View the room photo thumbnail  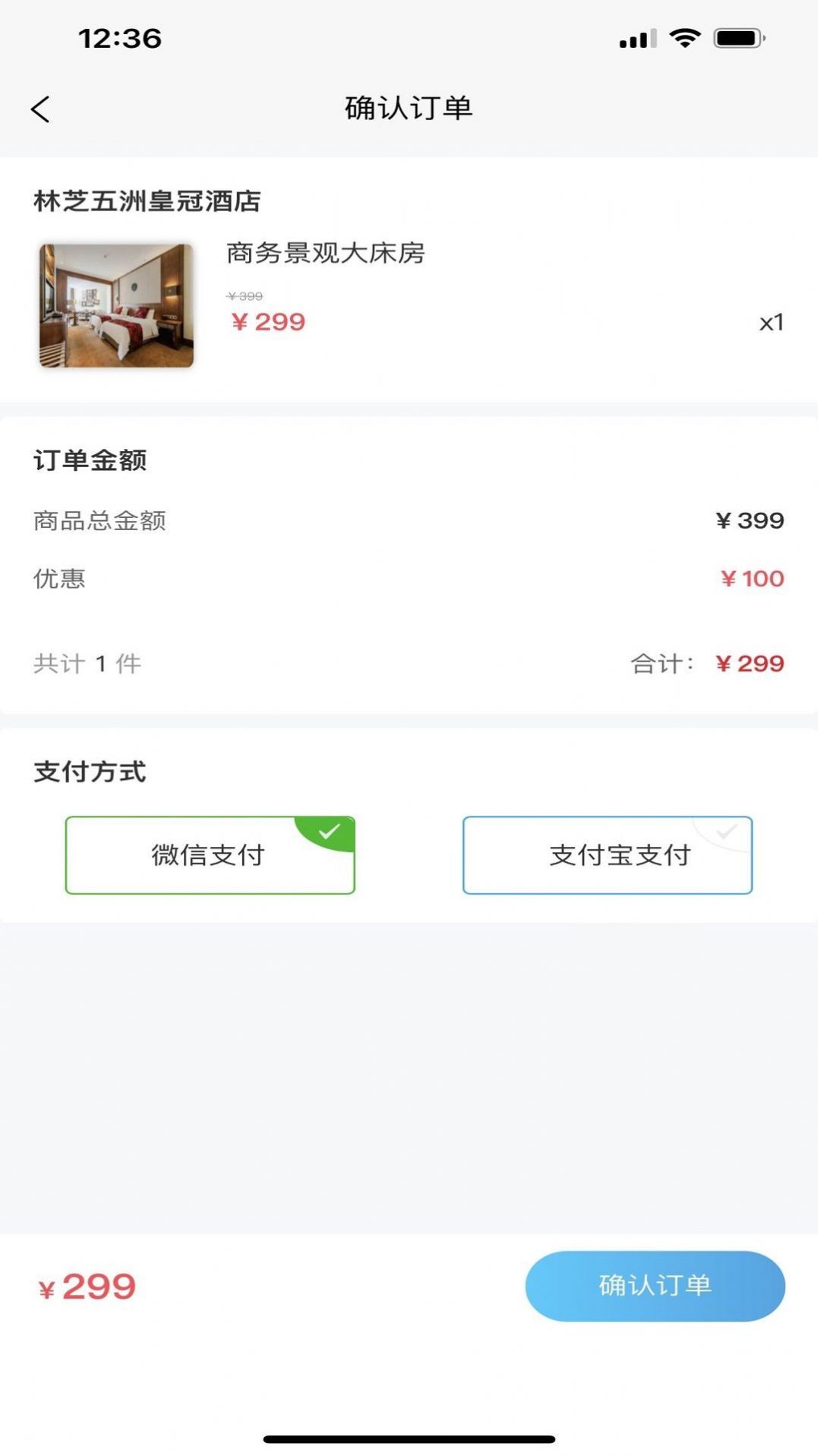point(117,305)
